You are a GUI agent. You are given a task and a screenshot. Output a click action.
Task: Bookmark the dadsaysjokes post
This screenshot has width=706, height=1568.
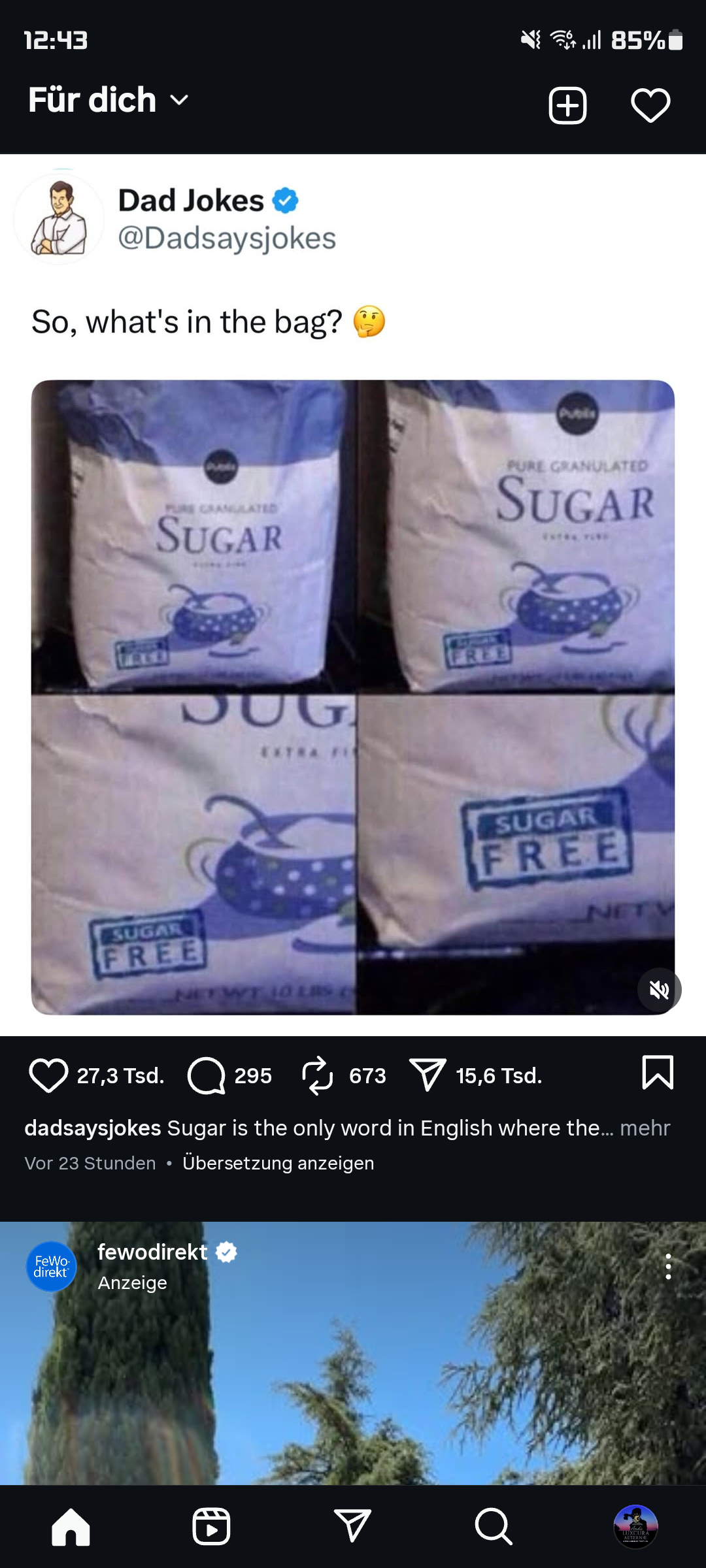point(658,1073)
